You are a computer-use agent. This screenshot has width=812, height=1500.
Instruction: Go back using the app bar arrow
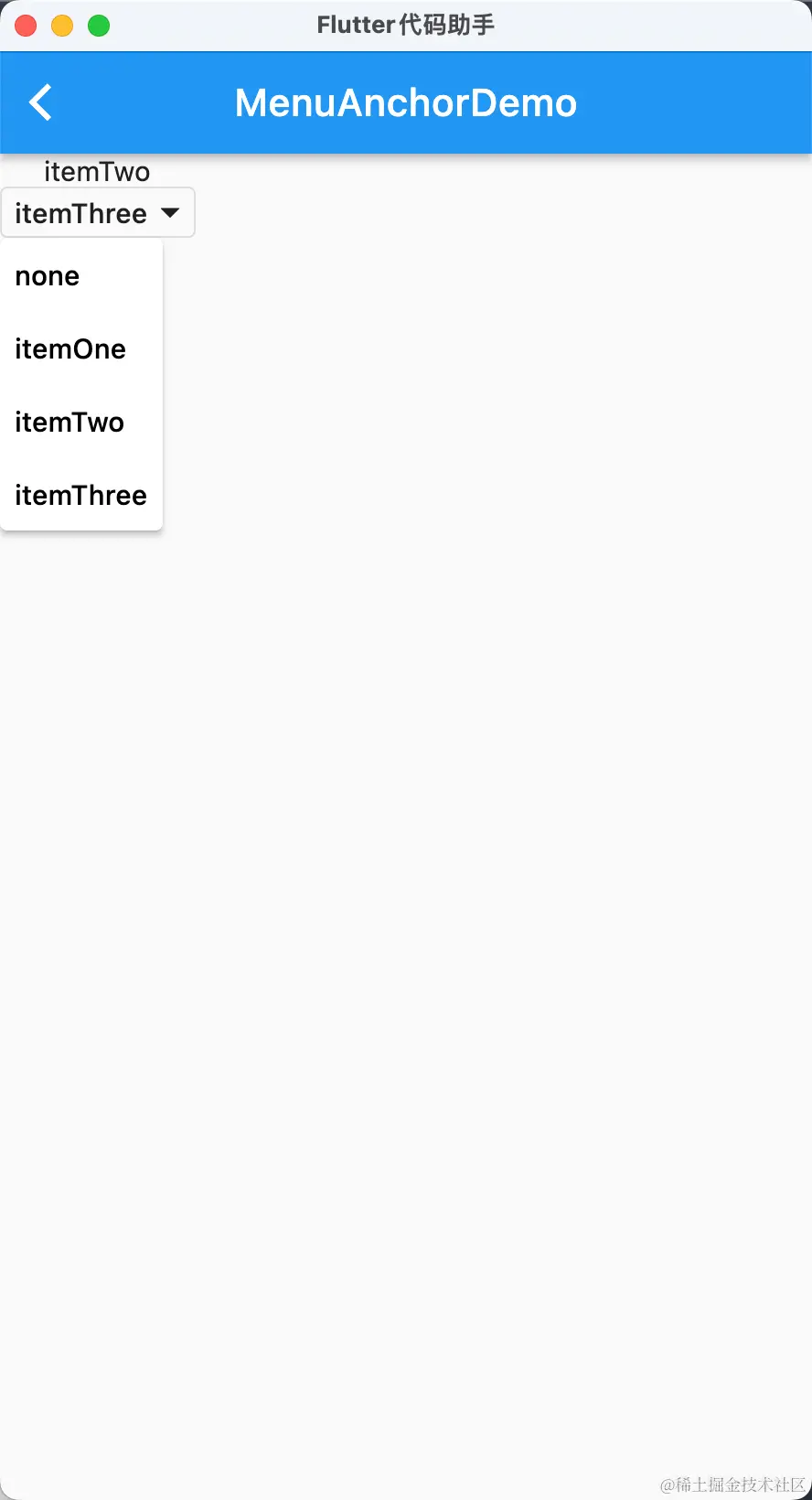coord(41,102)
